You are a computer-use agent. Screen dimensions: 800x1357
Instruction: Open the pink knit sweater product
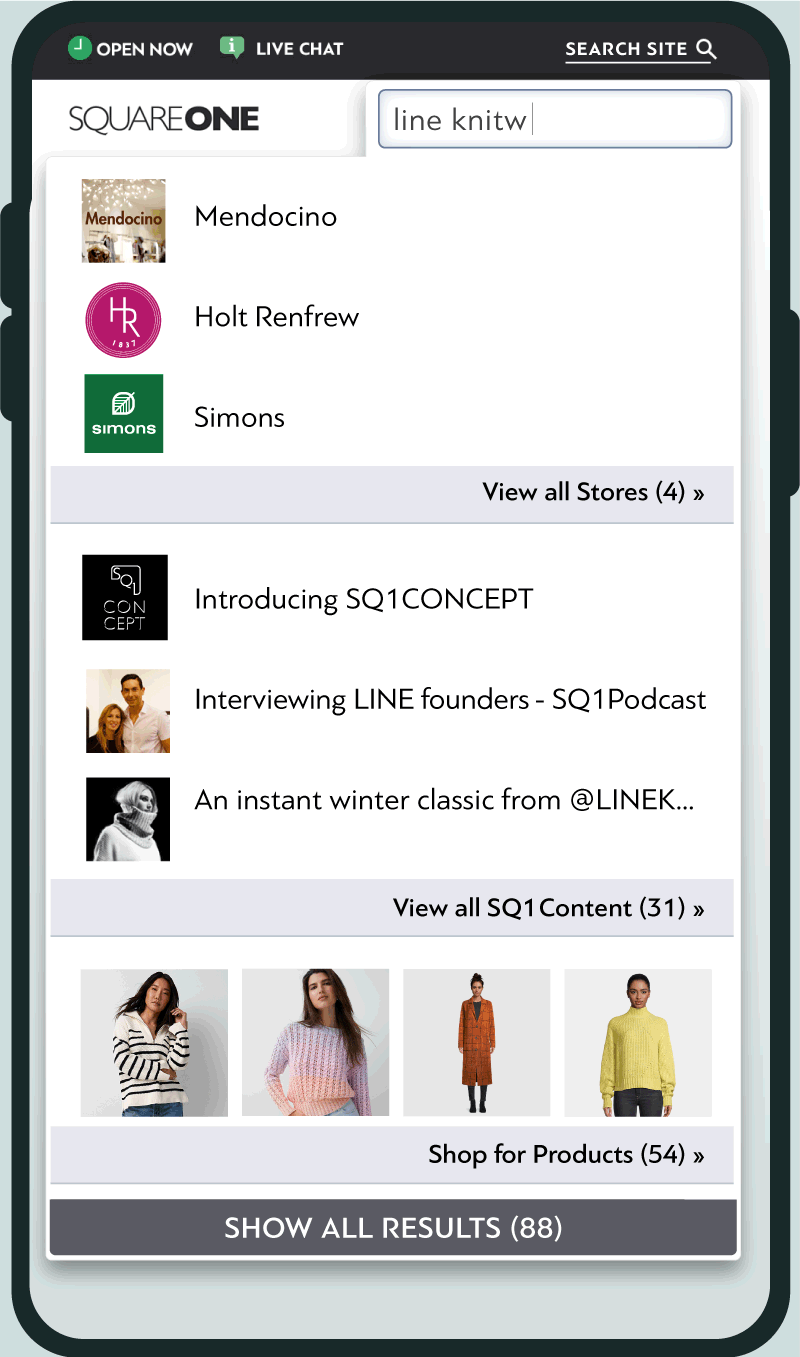(x=315, y=1043)
